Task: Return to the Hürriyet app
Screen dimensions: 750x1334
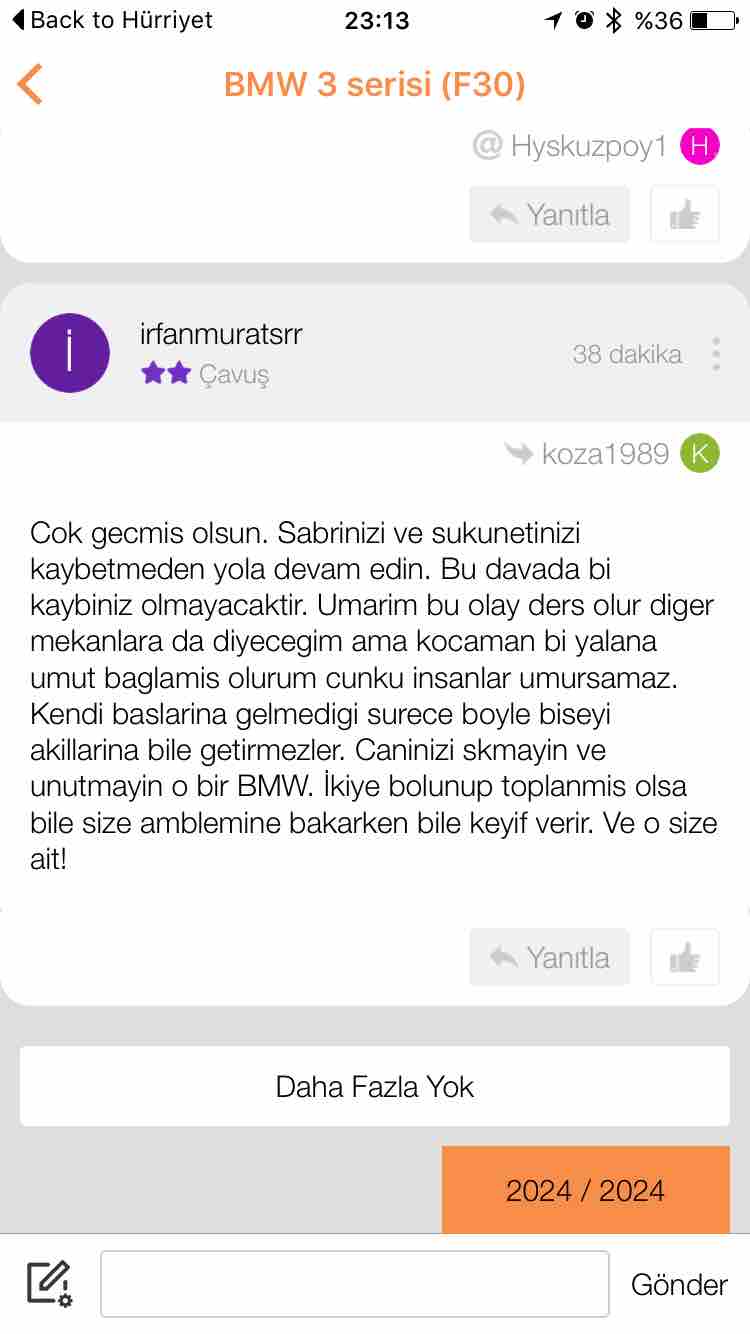Action: click(x=112, y=20)
